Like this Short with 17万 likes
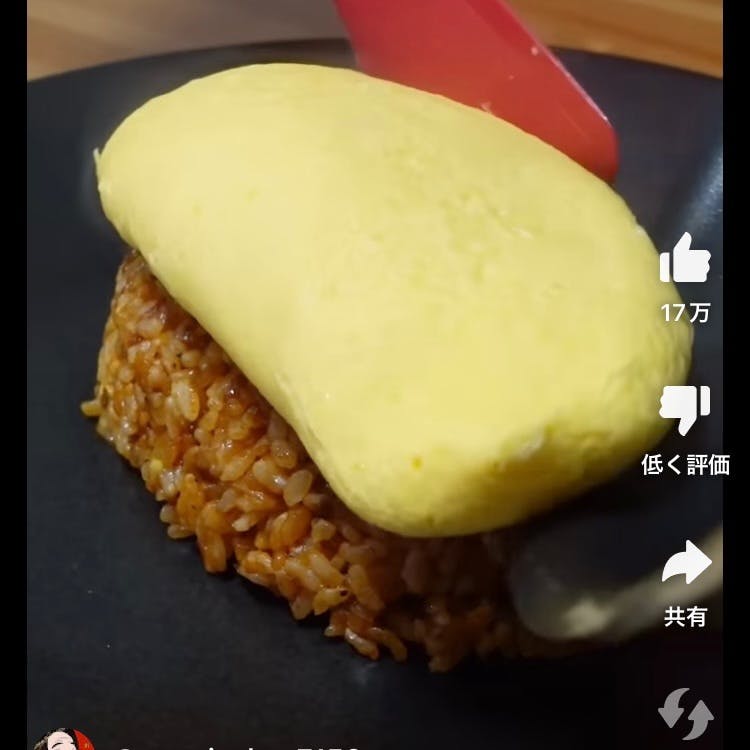Image resolution: width=750 pixels, height=750 pixels. [685, 261]
